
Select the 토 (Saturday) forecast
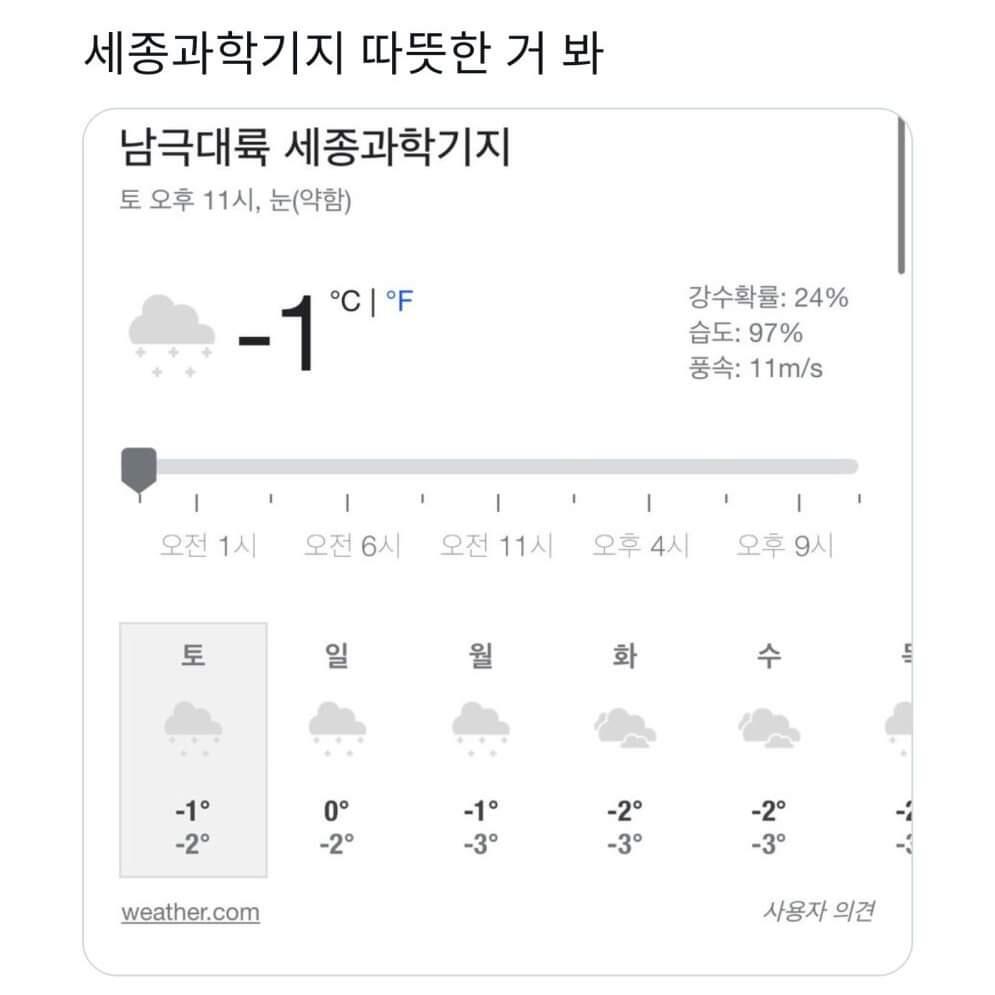pyautogui.click(x=193, y=750)
